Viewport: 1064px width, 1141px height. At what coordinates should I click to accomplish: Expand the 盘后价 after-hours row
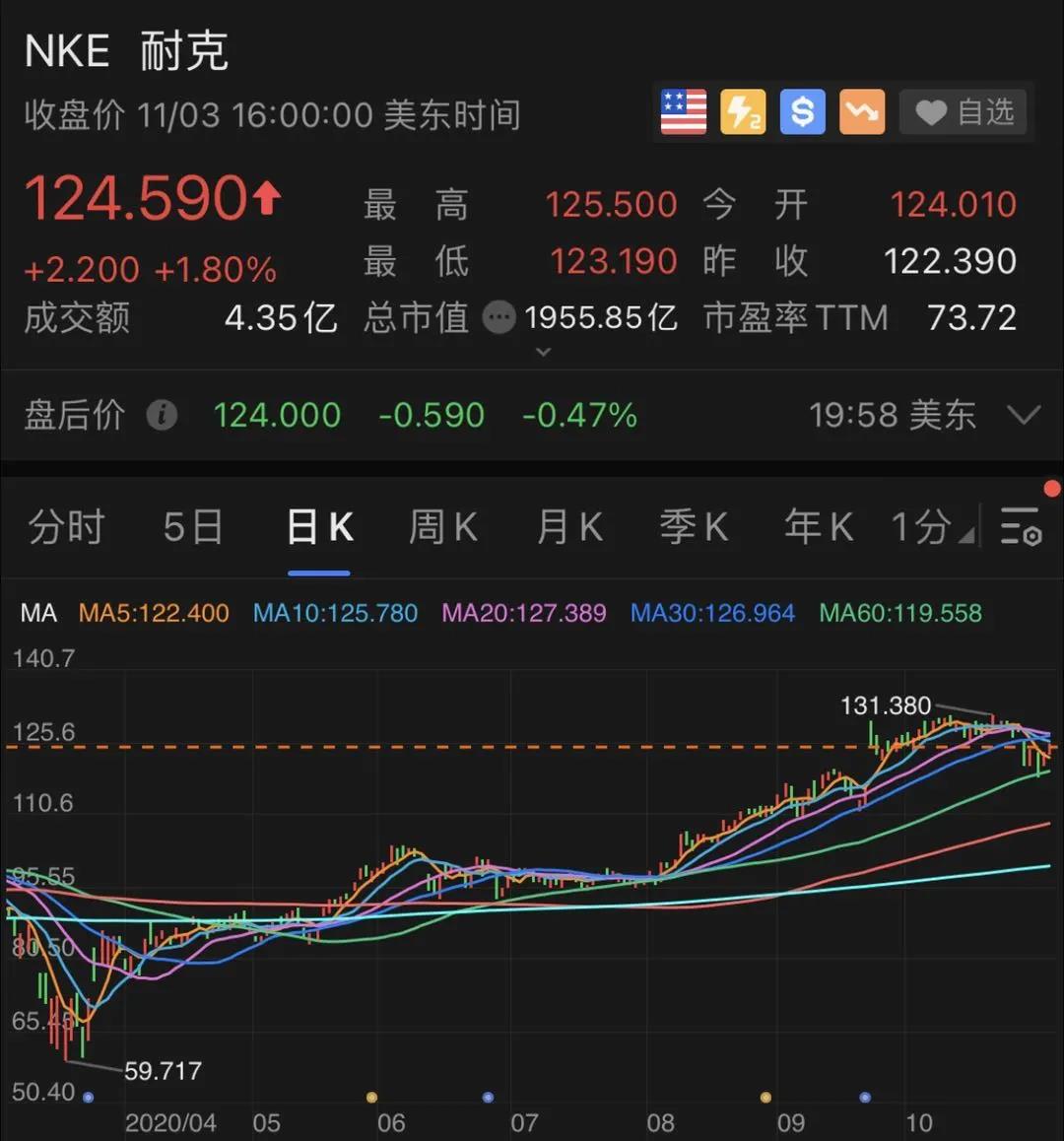point(1025,415)
